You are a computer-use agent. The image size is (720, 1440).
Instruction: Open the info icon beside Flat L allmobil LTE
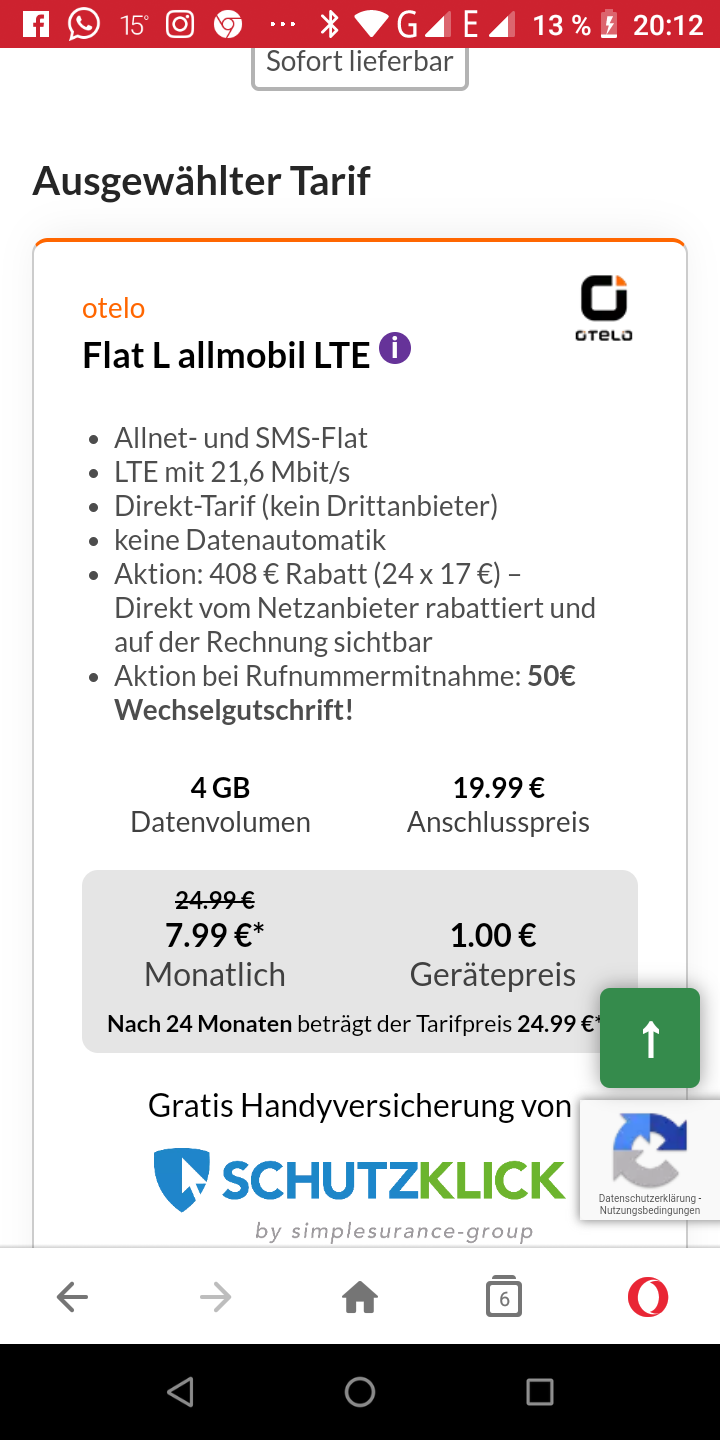click(x=395, y=349)
